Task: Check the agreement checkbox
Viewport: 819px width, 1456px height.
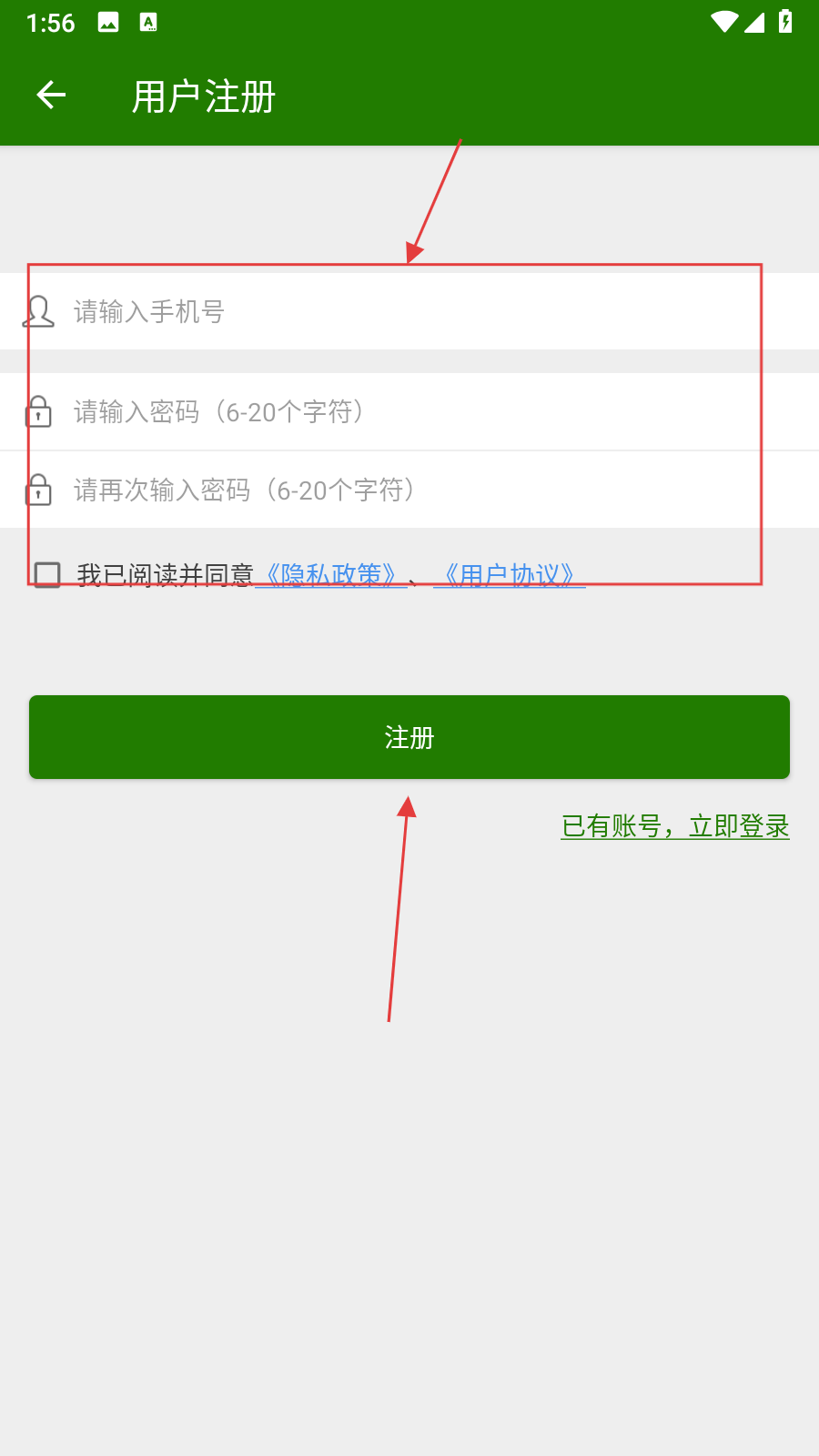Action: pos(47,575)
